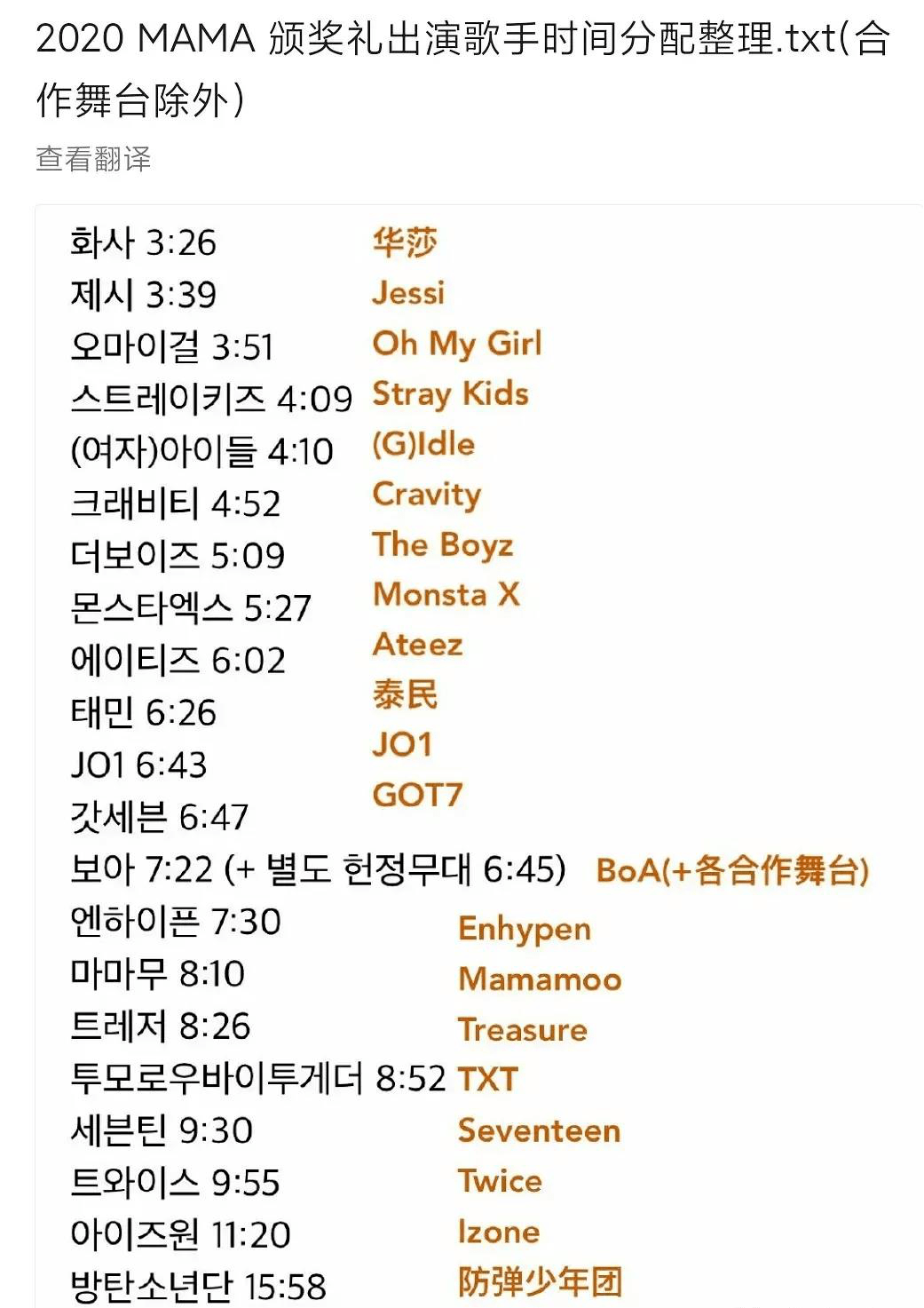Open the attached performance time list image

[x=479, y=755]
